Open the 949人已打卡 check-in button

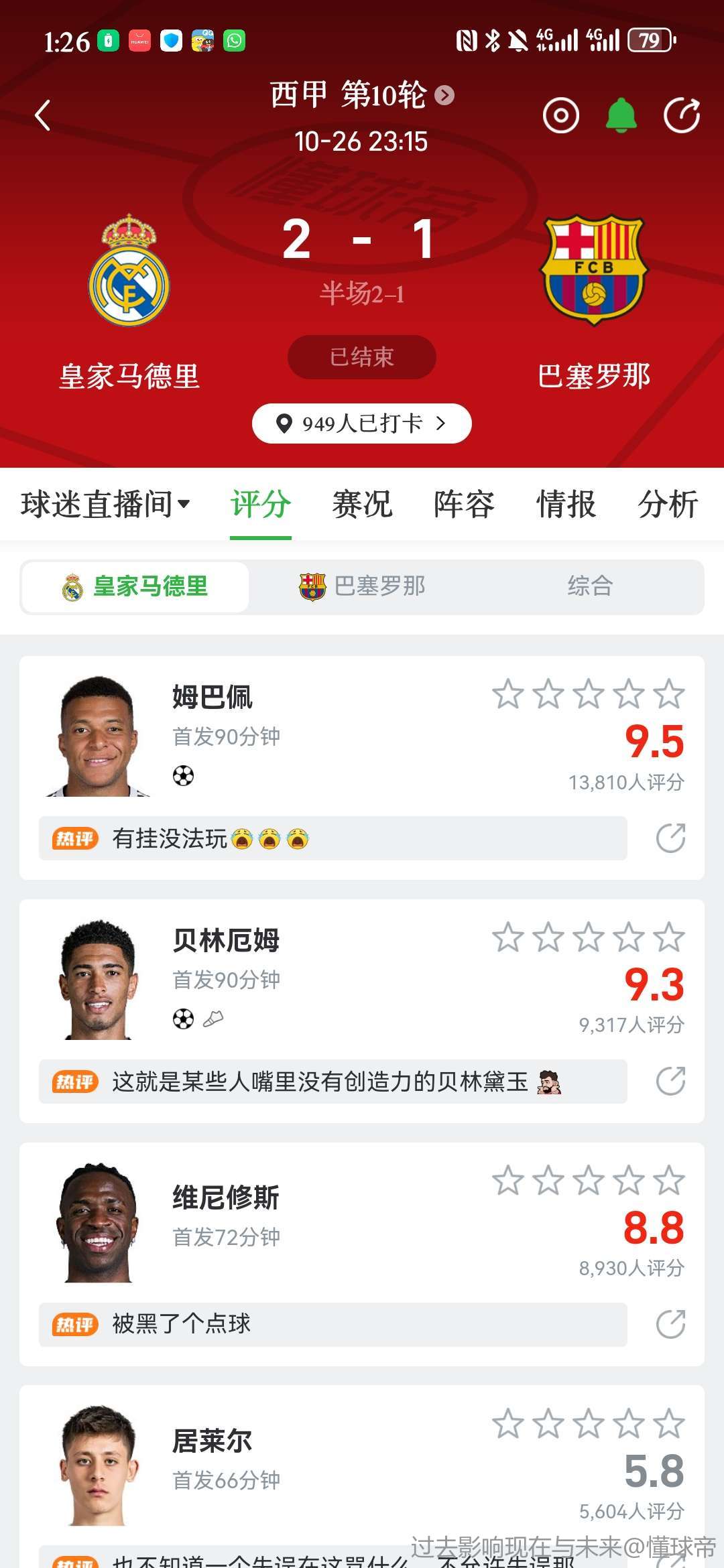(362, 423)
